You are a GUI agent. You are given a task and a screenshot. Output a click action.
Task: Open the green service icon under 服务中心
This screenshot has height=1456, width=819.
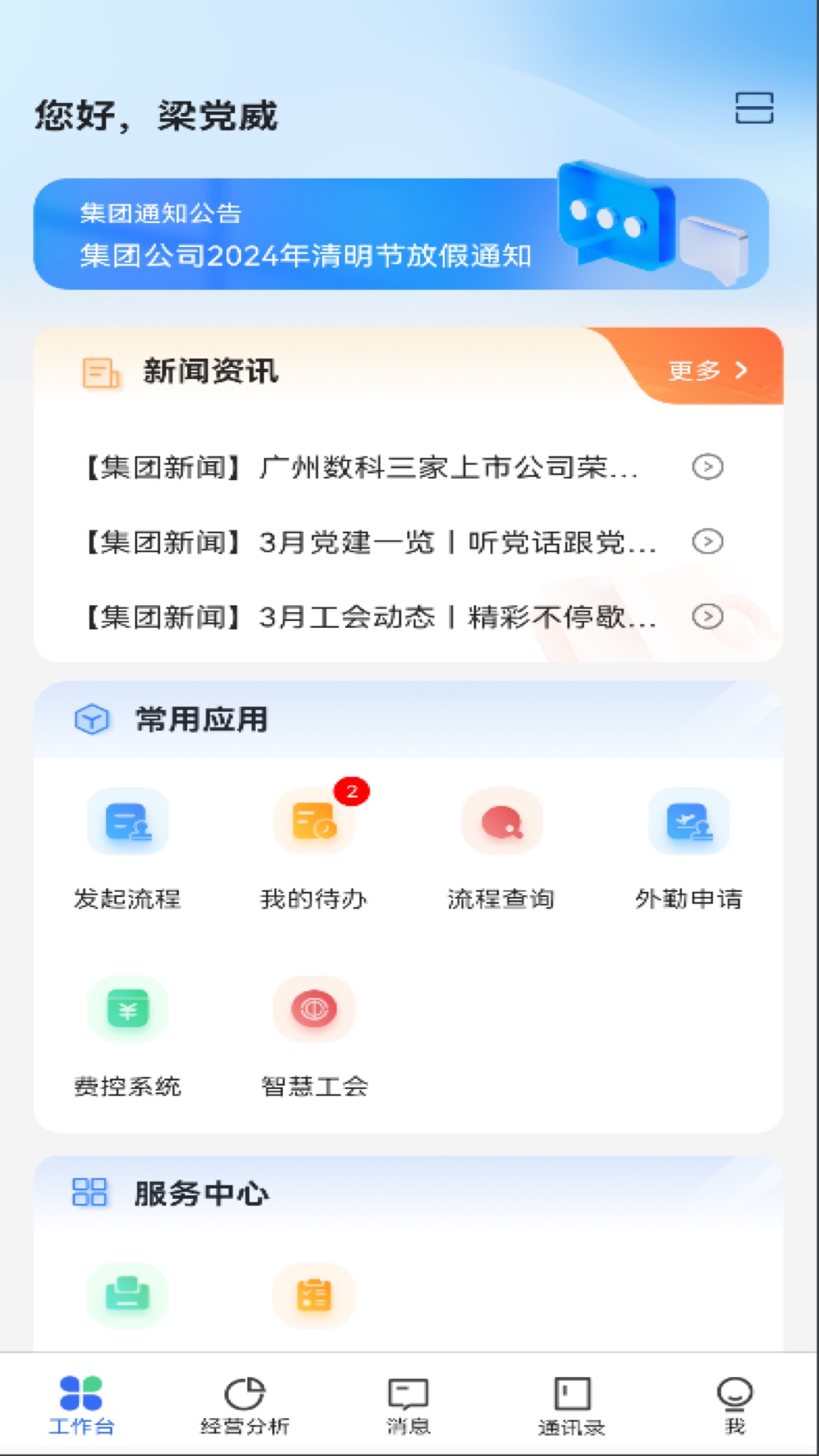127,1294
